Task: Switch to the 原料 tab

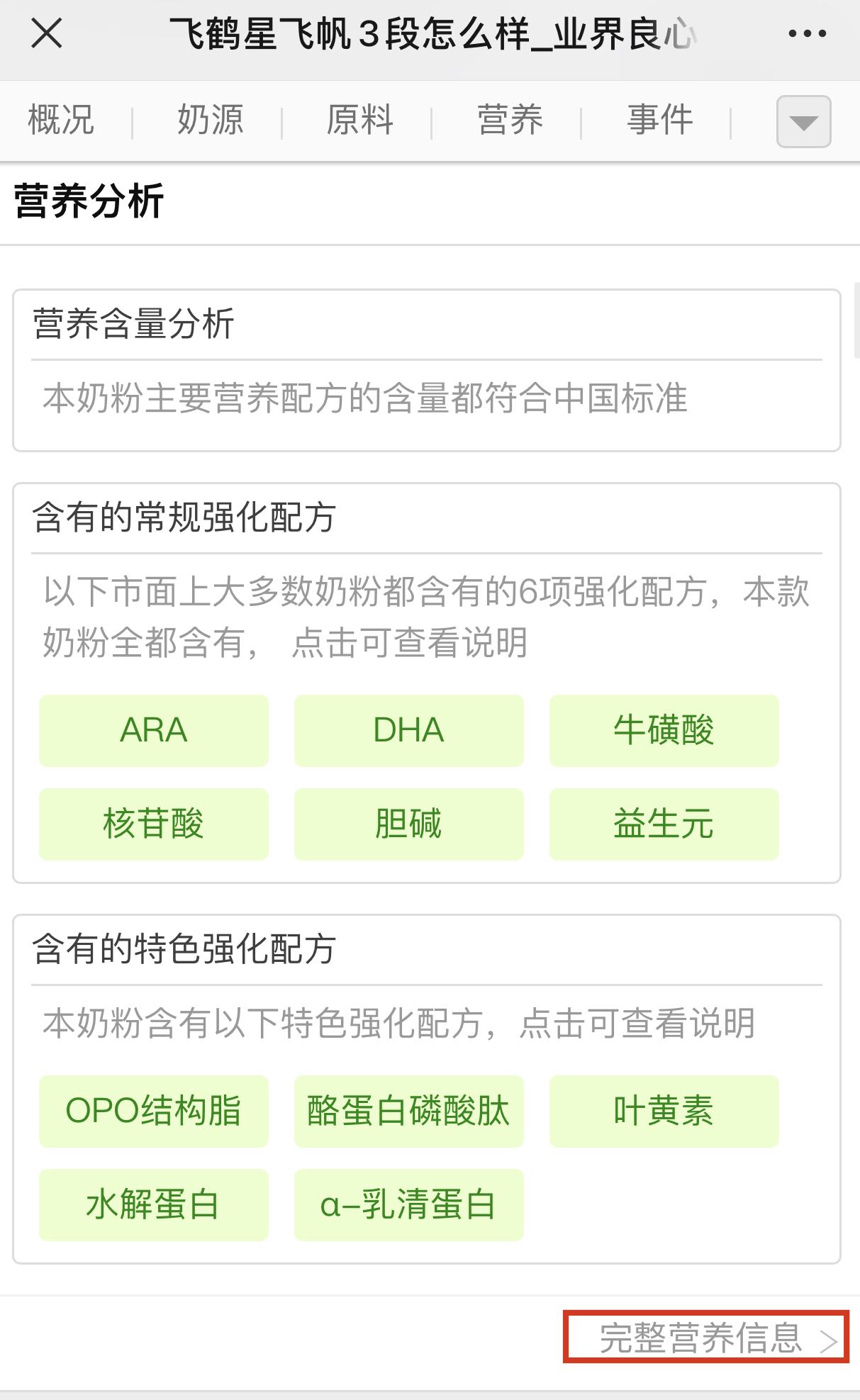Action: point(359,120)
